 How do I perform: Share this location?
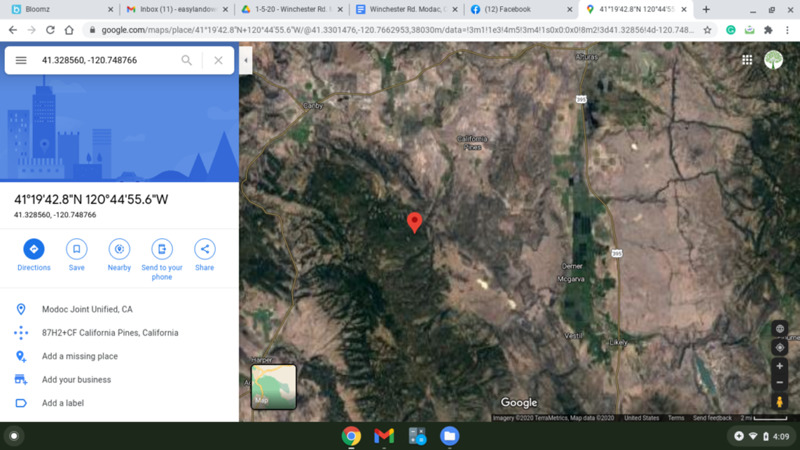[204, 249]
